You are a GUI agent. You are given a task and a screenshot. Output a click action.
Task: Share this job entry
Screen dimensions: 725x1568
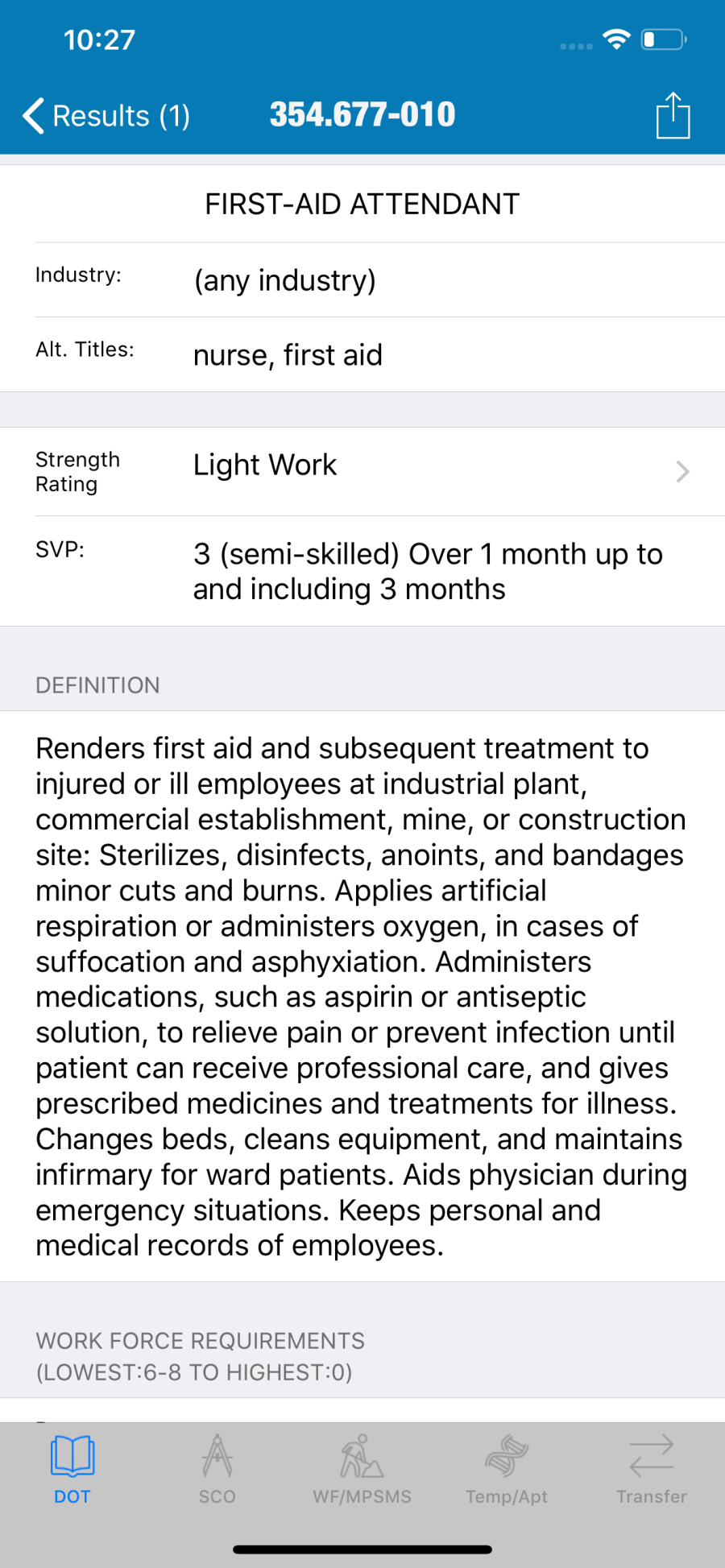pos(673,116)
